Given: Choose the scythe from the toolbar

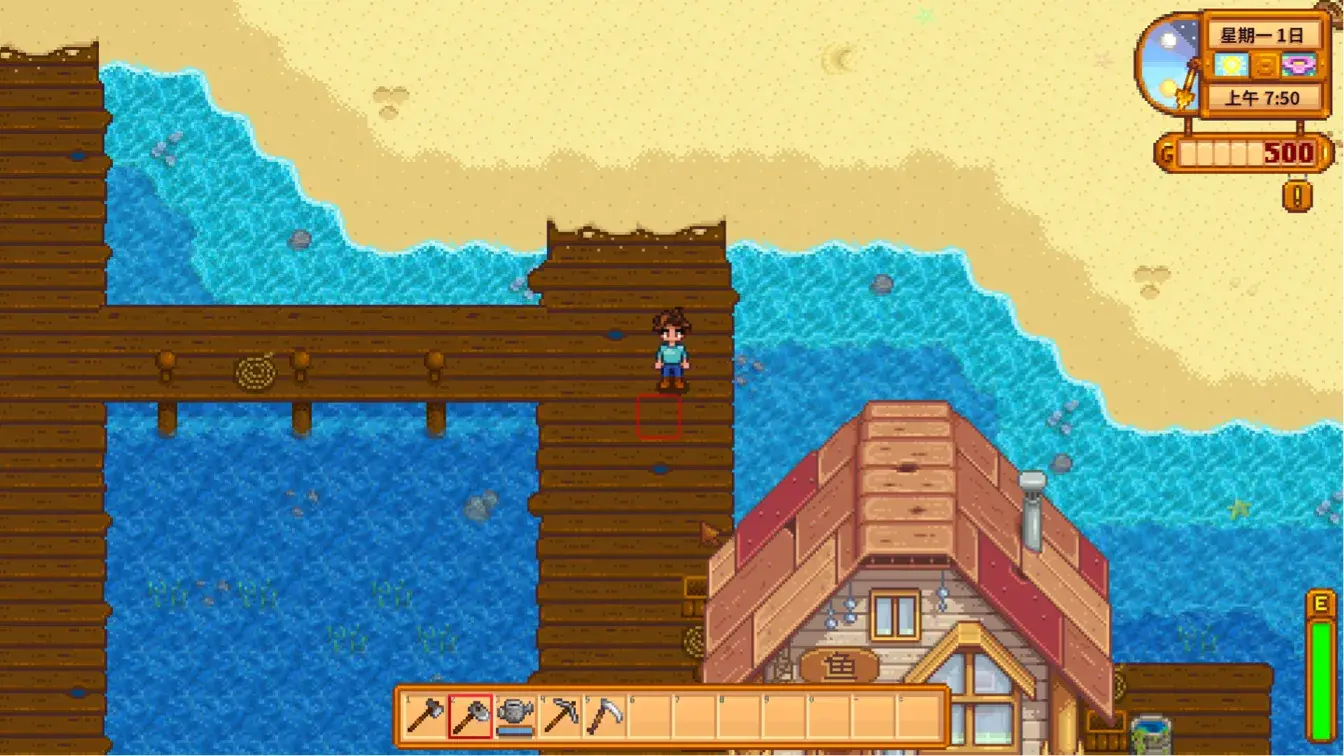Looking at the screenshot, I should tap(605, 716).
